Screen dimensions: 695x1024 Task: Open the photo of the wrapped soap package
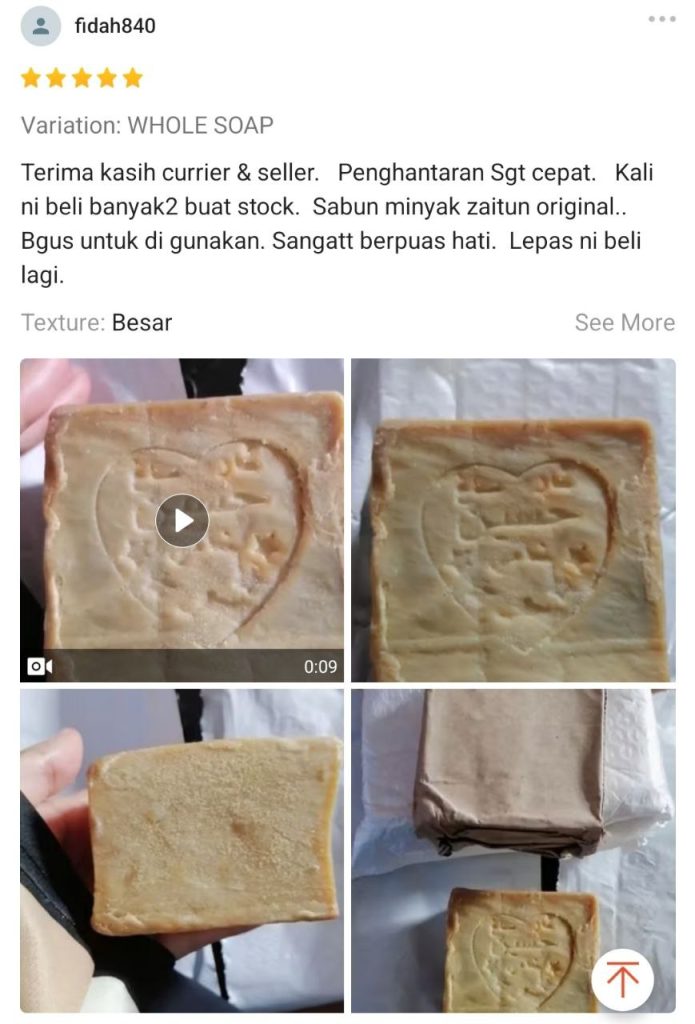tap(513, 850)
